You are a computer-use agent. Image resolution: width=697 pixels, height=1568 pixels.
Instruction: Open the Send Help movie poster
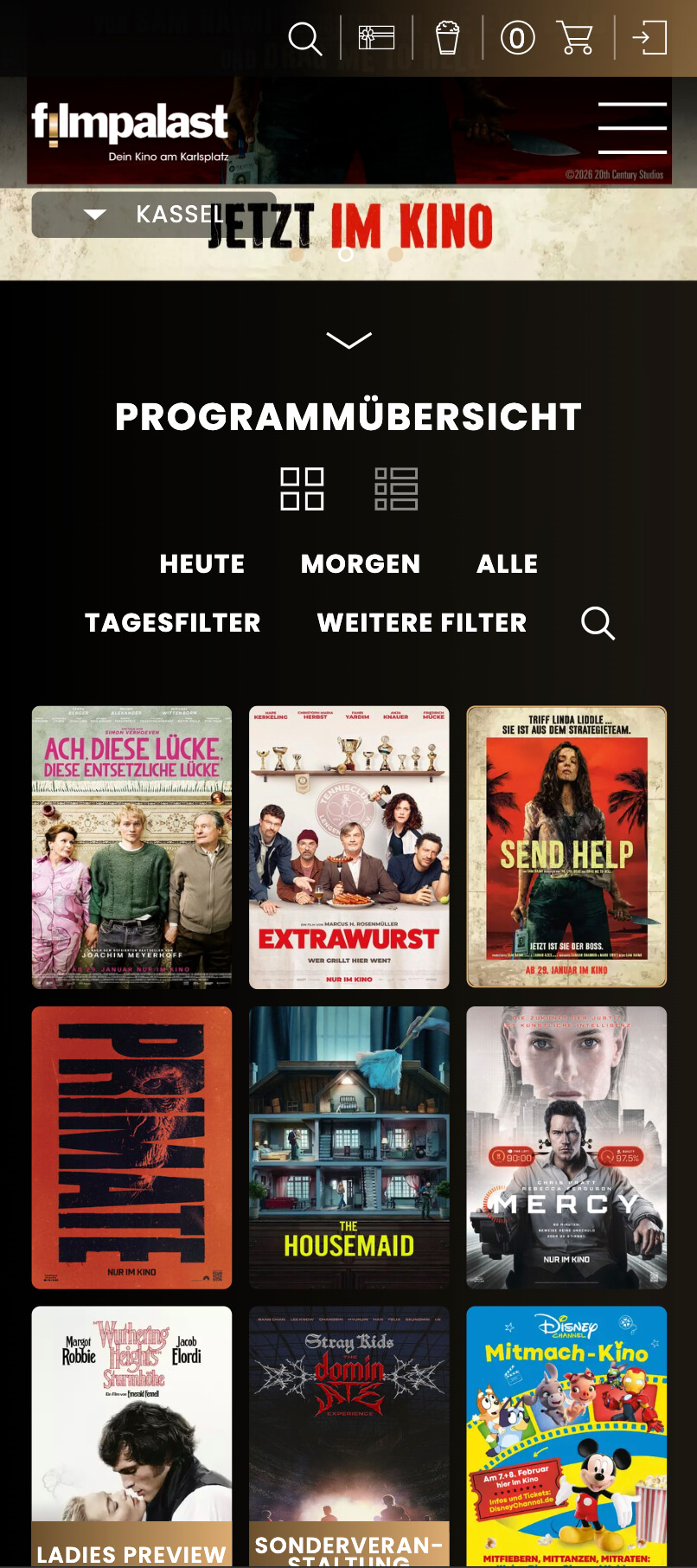coord(566,847)
